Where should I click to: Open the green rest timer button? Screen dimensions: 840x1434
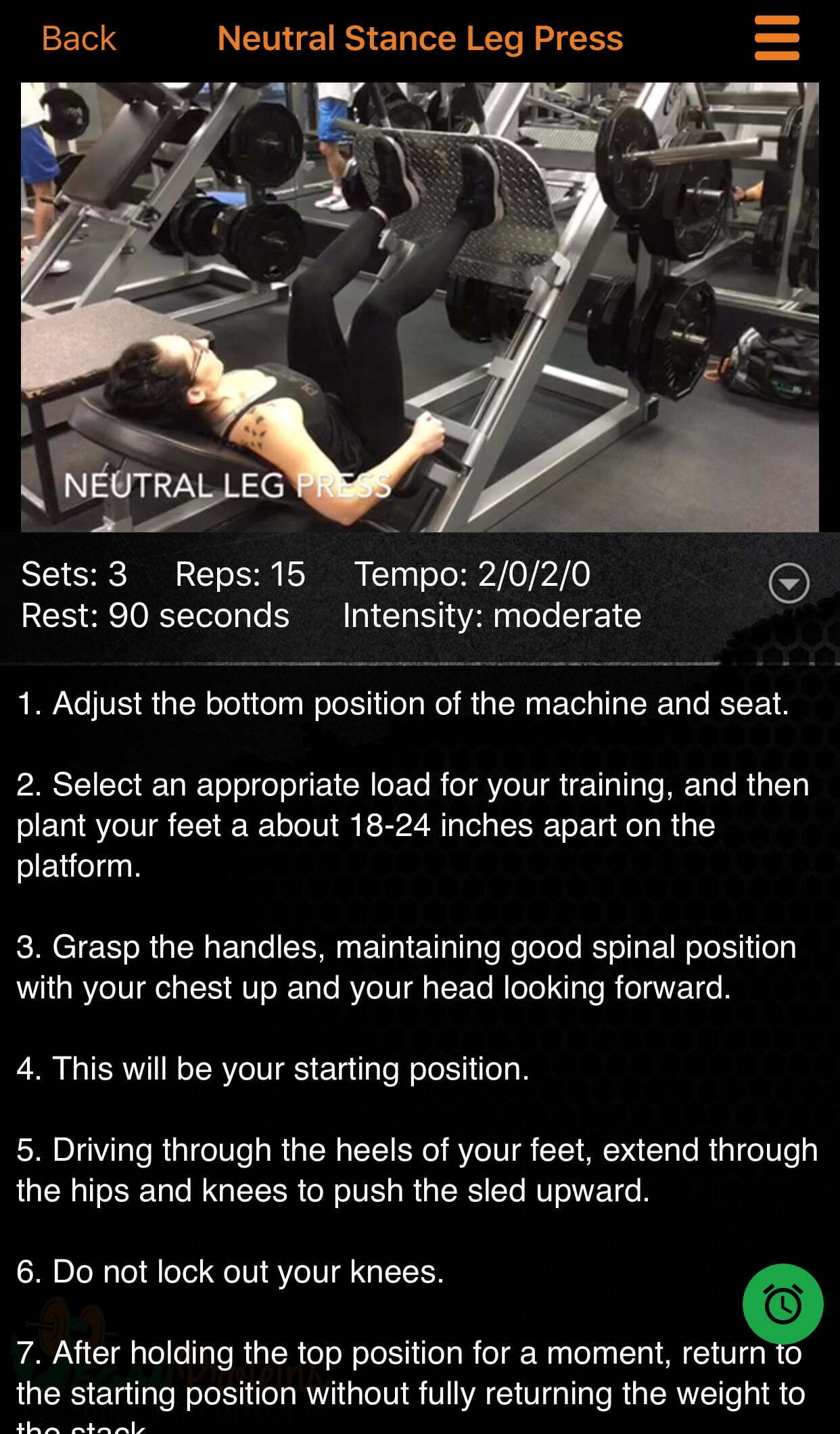coord(783,1303)
